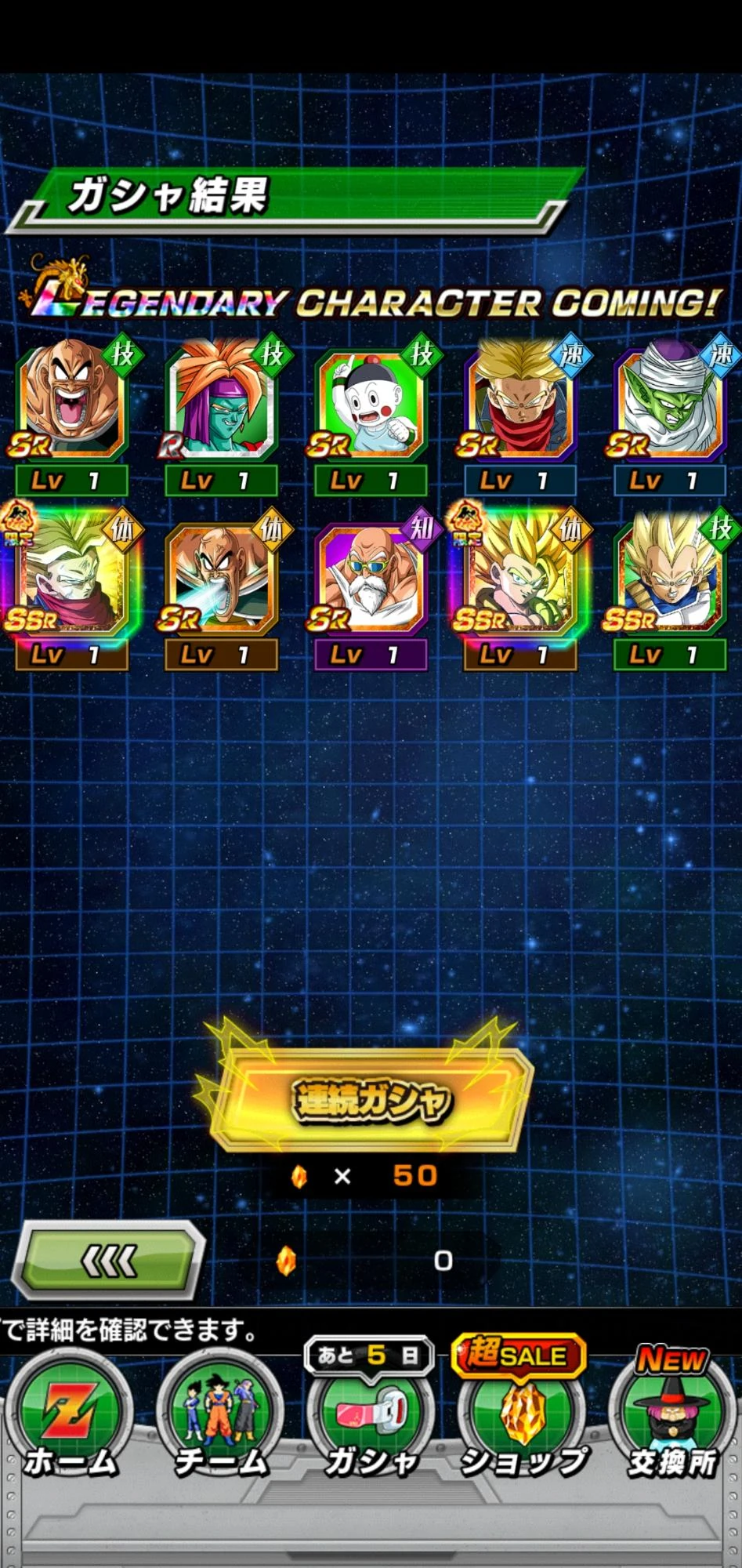Open the limited SSR Gotenks card

[x=520, y=578]
